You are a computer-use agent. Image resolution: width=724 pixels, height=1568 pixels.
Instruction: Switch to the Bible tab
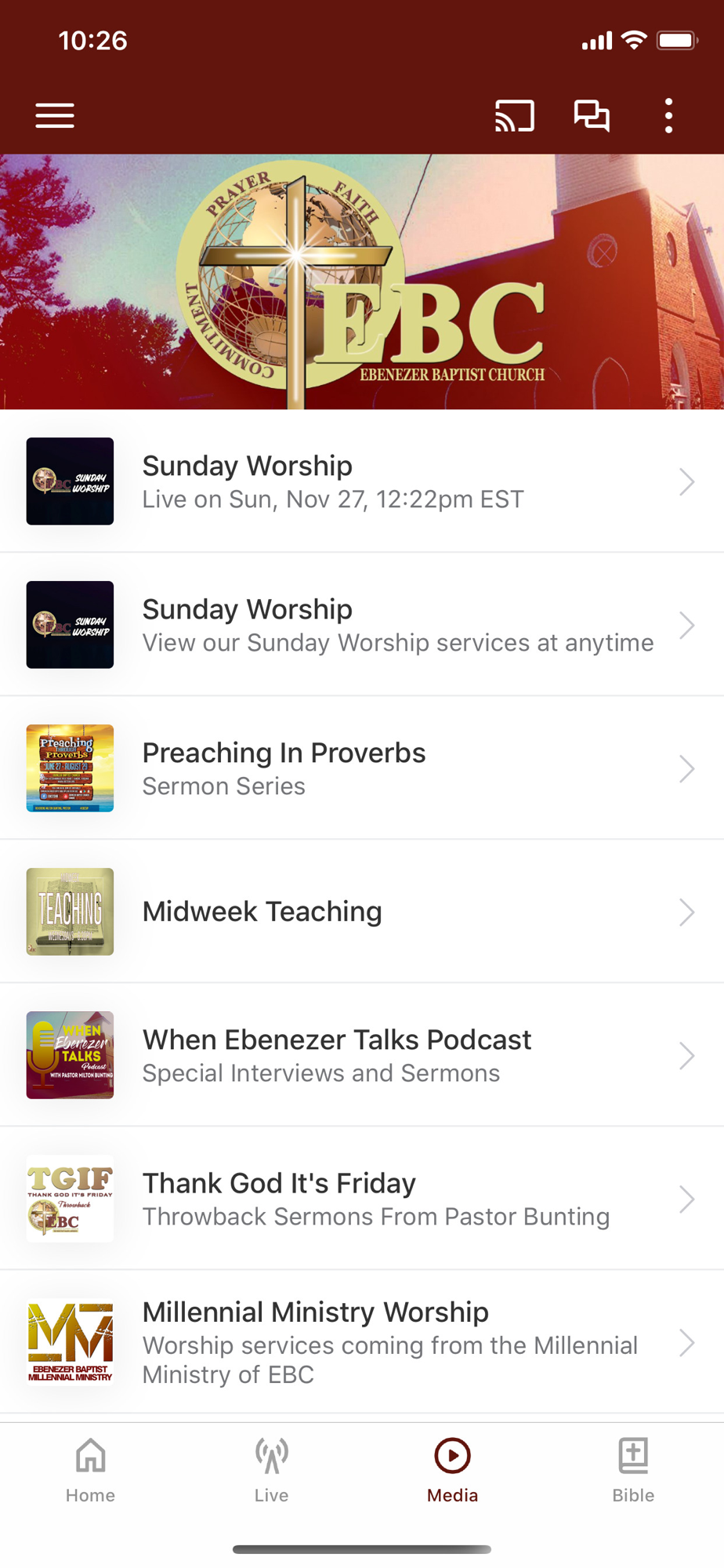pos(634,1470)
